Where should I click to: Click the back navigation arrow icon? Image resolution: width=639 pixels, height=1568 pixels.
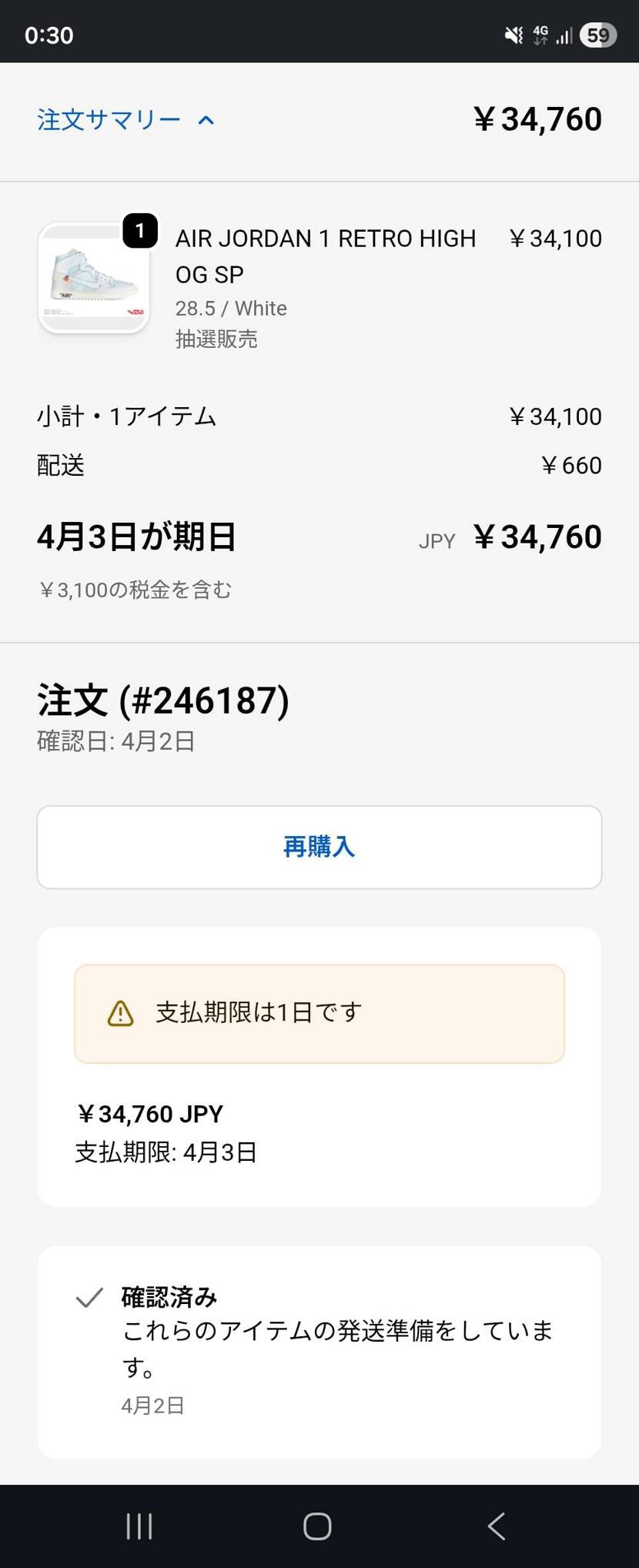(x=496, y=1526)
